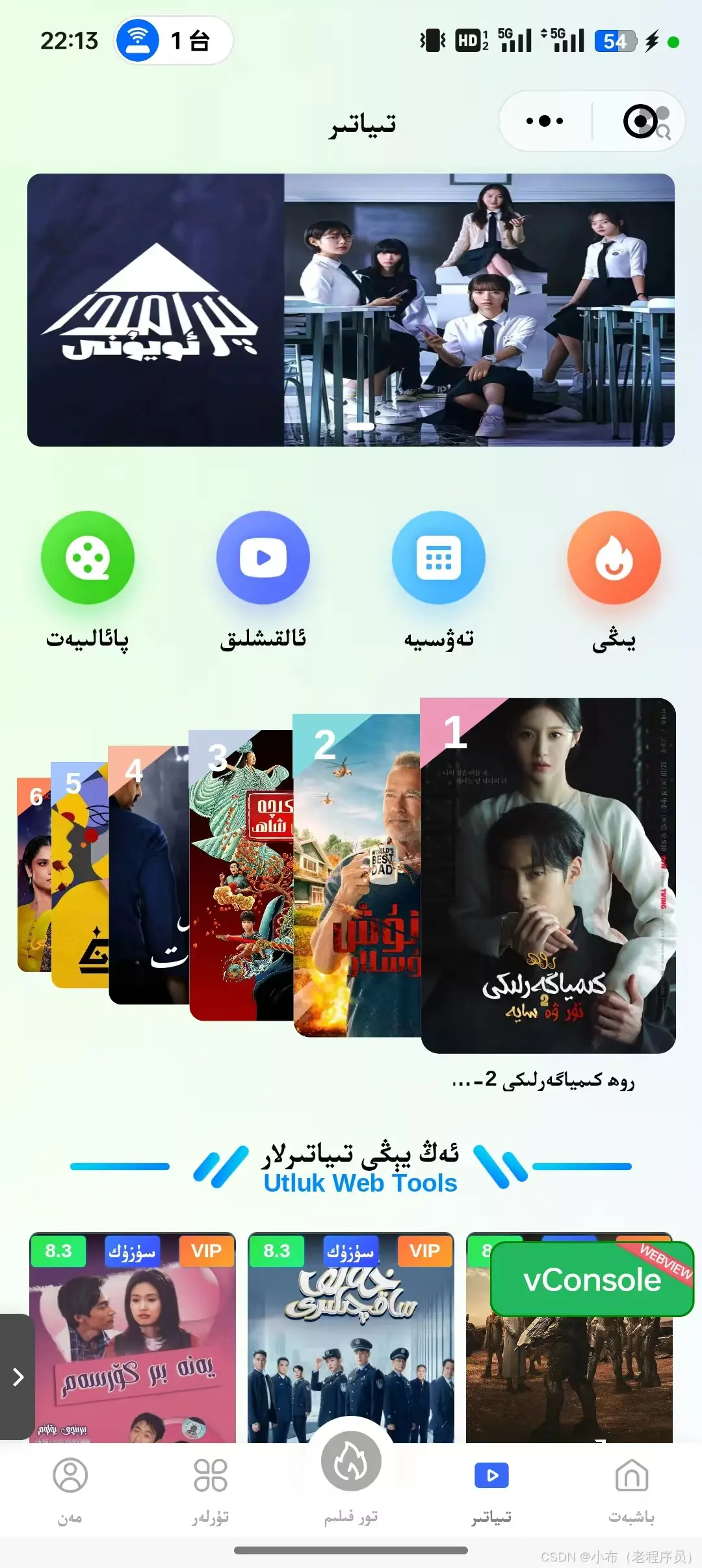Select the rank 3 red illustrated poster
This screenshot has width=702, height=1568.
click(x=240, y=875)
